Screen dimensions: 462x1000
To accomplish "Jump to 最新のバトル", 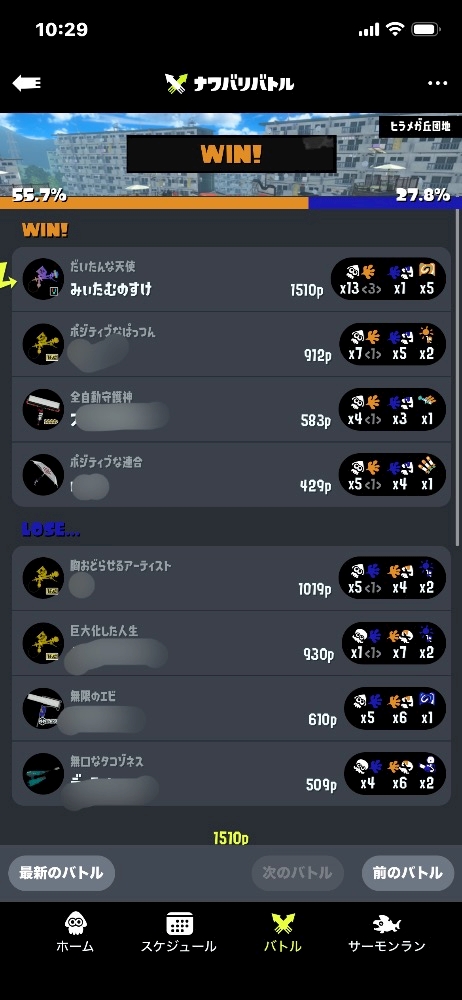I will 61,873.
